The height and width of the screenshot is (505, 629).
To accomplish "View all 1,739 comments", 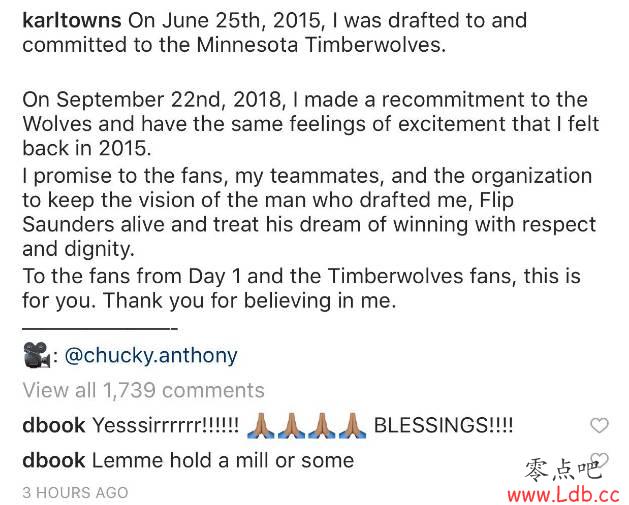I will tap(143, 390).
